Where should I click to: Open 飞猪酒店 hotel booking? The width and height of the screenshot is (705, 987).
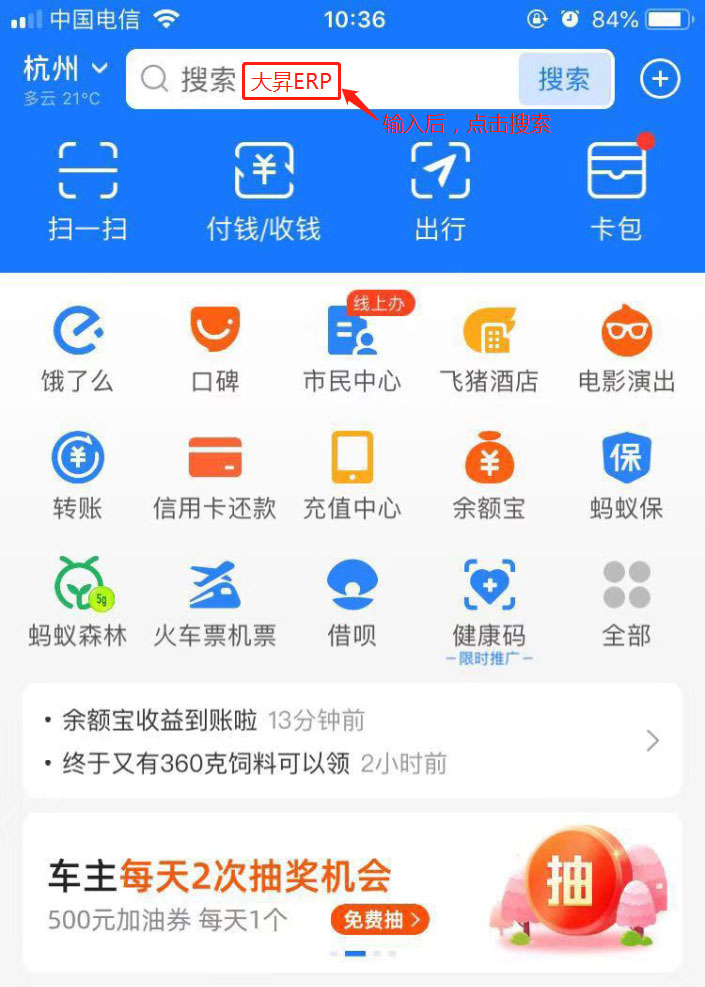(x=489, y=348)
